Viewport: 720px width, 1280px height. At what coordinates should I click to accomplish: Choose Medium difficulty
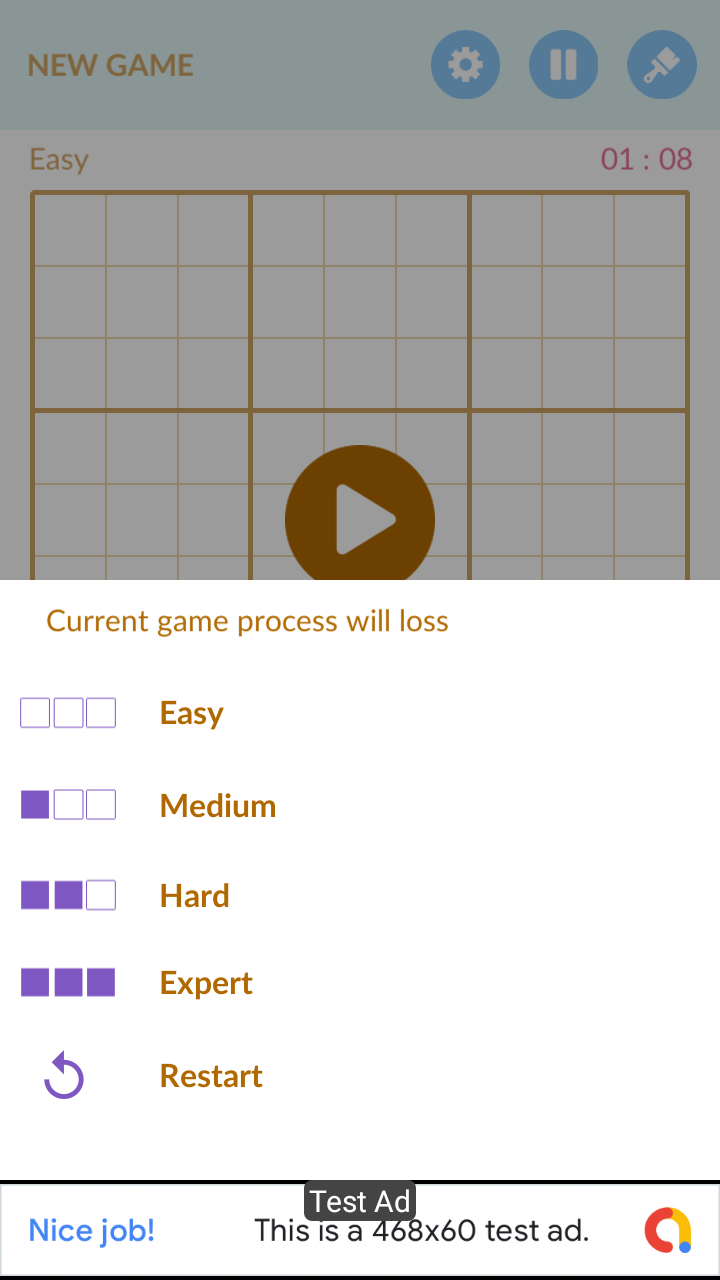360,805
